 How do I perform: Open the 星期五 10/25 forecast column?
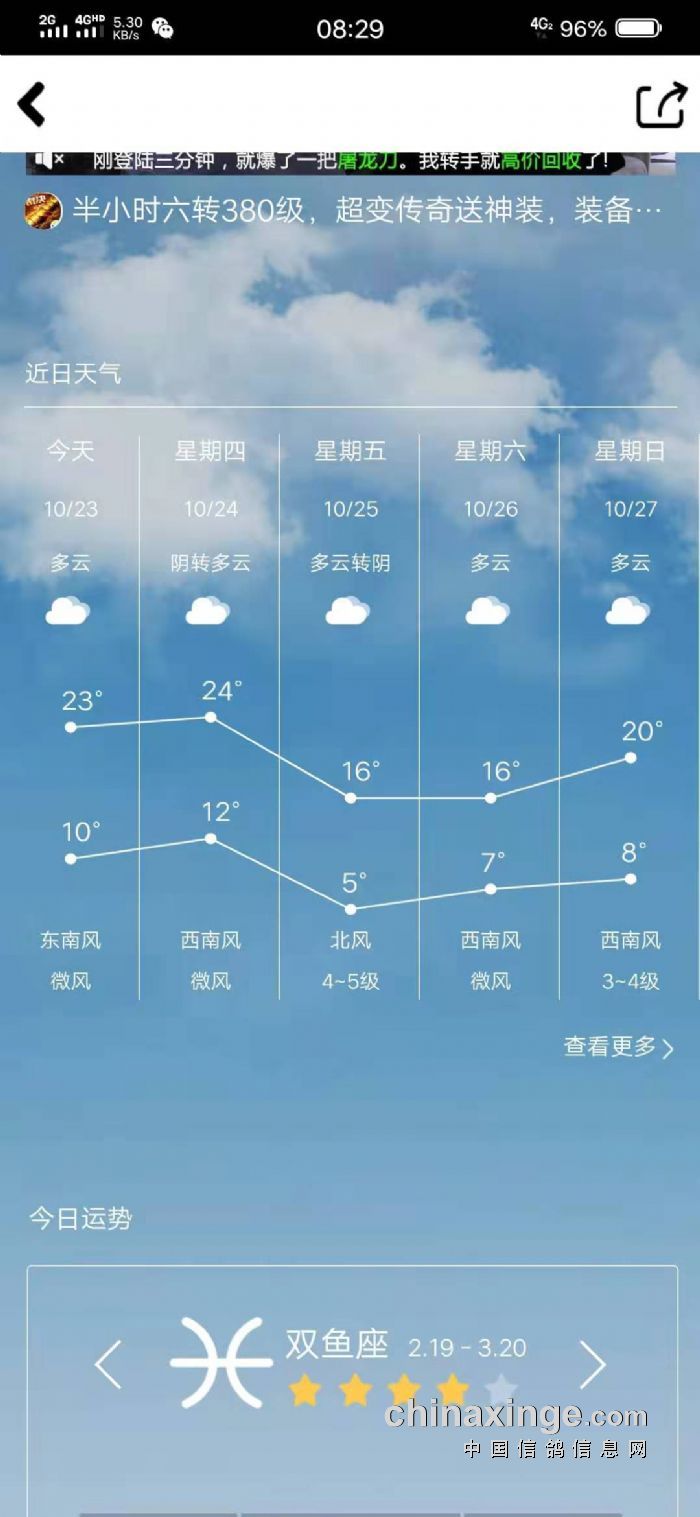(x=350, y=715)
